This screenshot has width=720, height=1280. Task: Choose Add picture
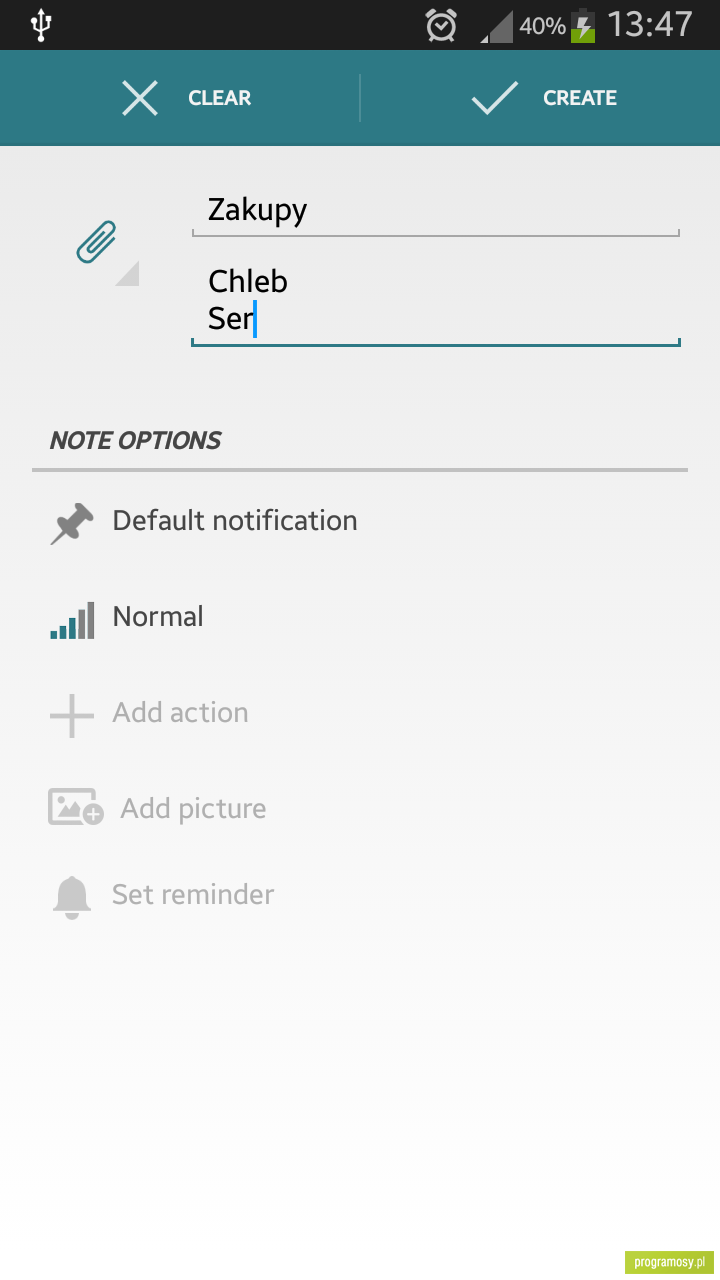360,808
